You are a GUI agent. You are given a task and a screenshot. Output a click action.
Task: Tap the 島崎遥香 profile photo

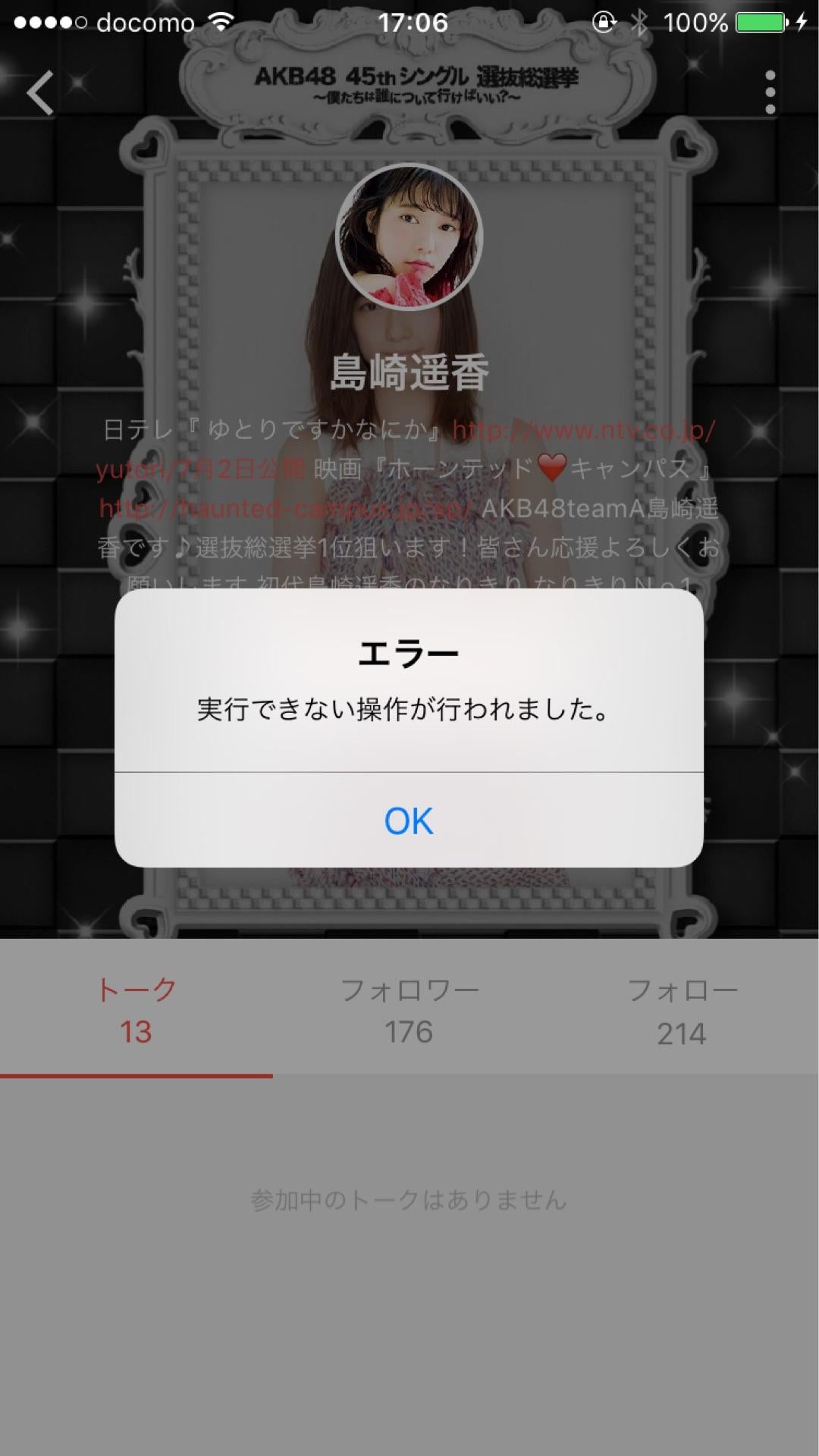(x=409, y=237)
